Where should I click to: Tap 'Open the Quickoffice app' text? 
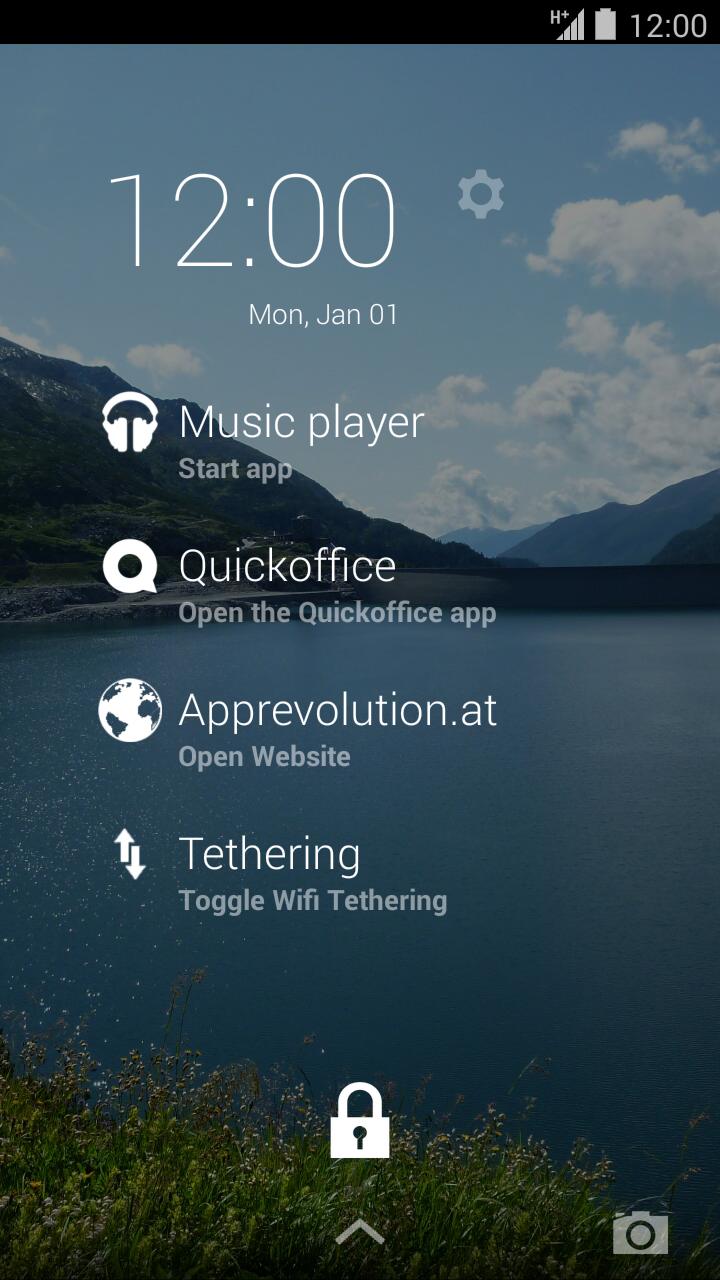click(336, 612)
